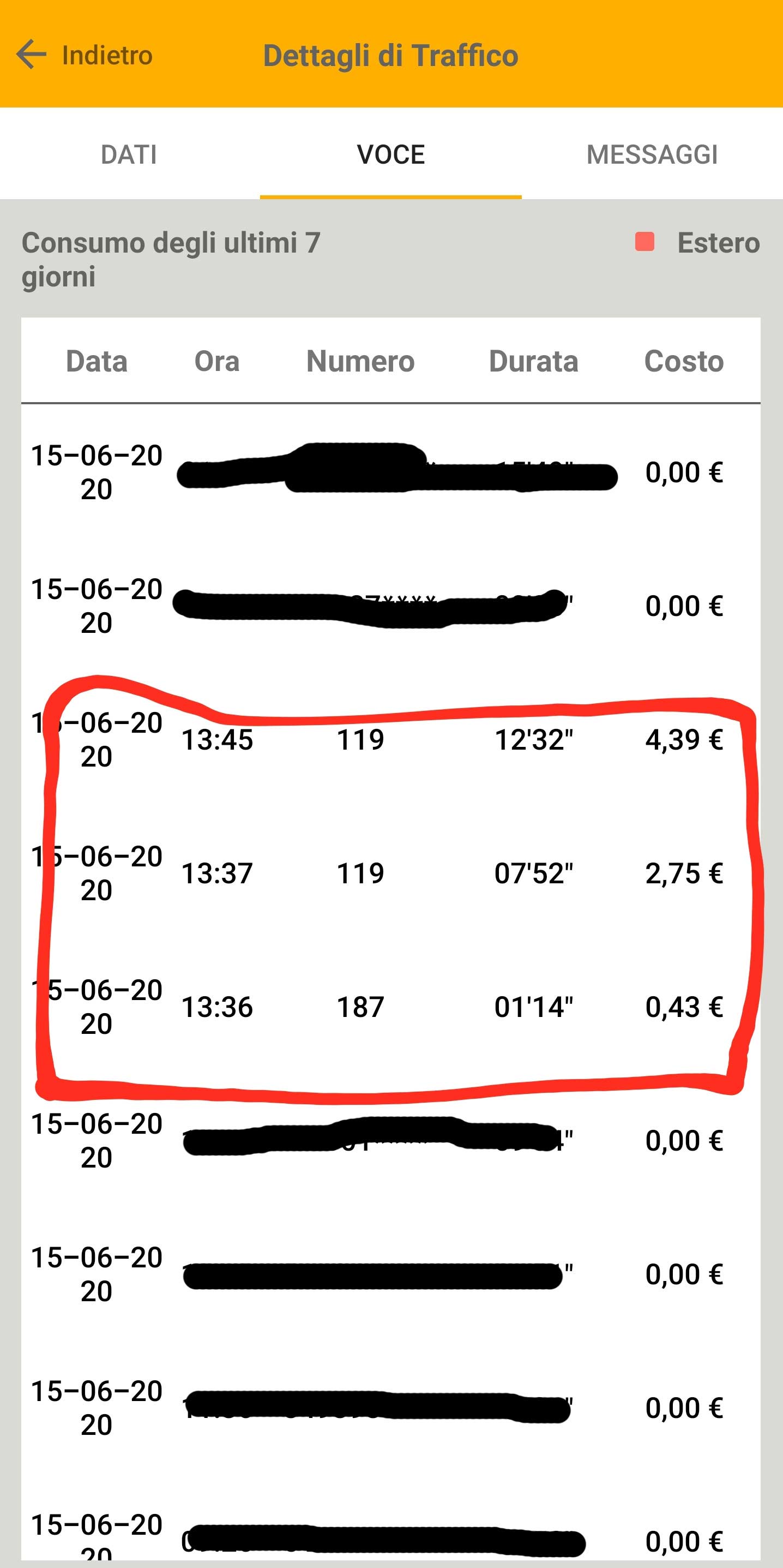The width and height of the screenshot is (783, 1568).
Task: Go back with the Indietro arrow
Action: click(x=32, y=55)
